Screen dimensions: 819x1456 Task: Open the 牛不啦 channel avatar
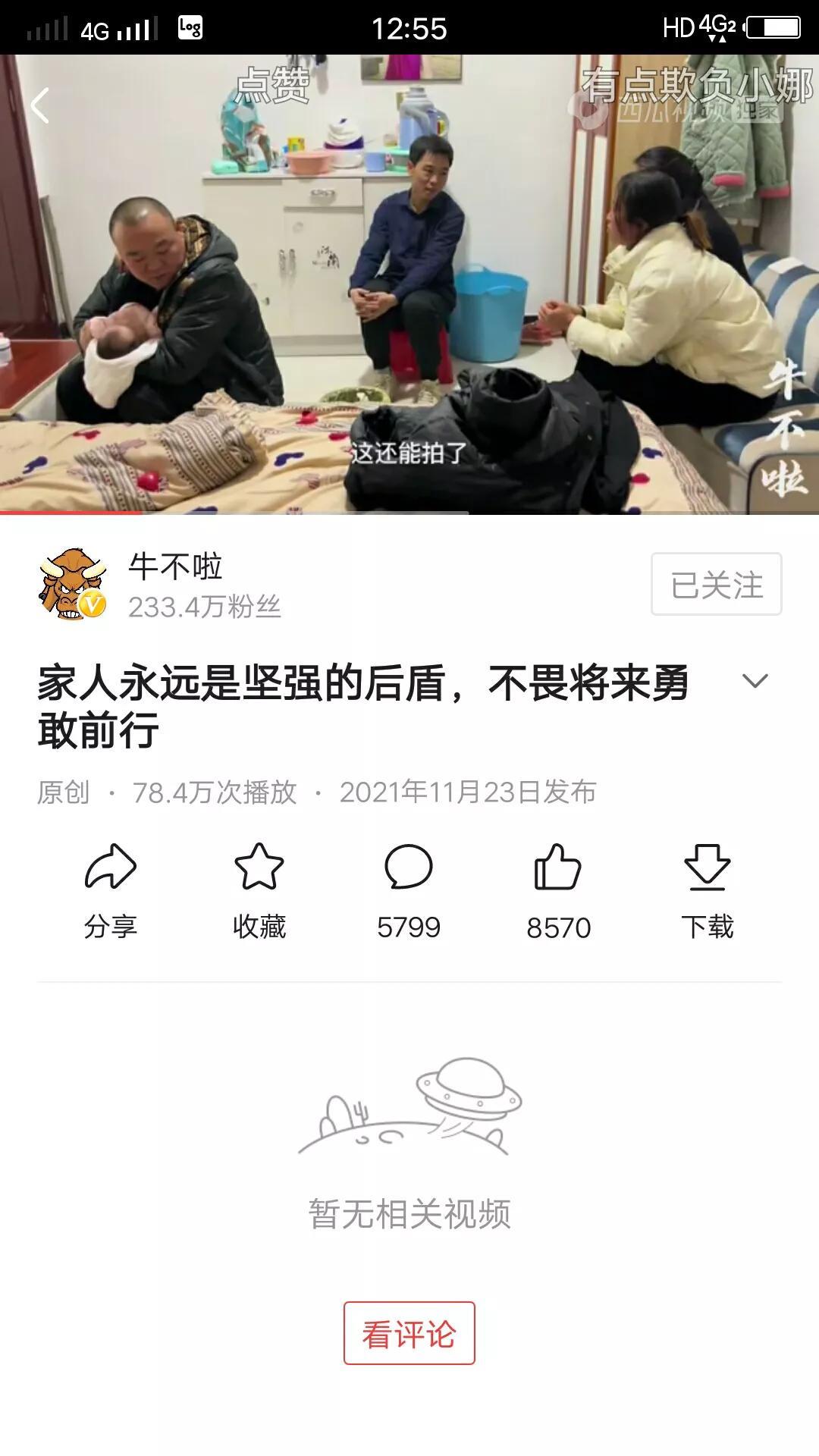click(73, 585)
